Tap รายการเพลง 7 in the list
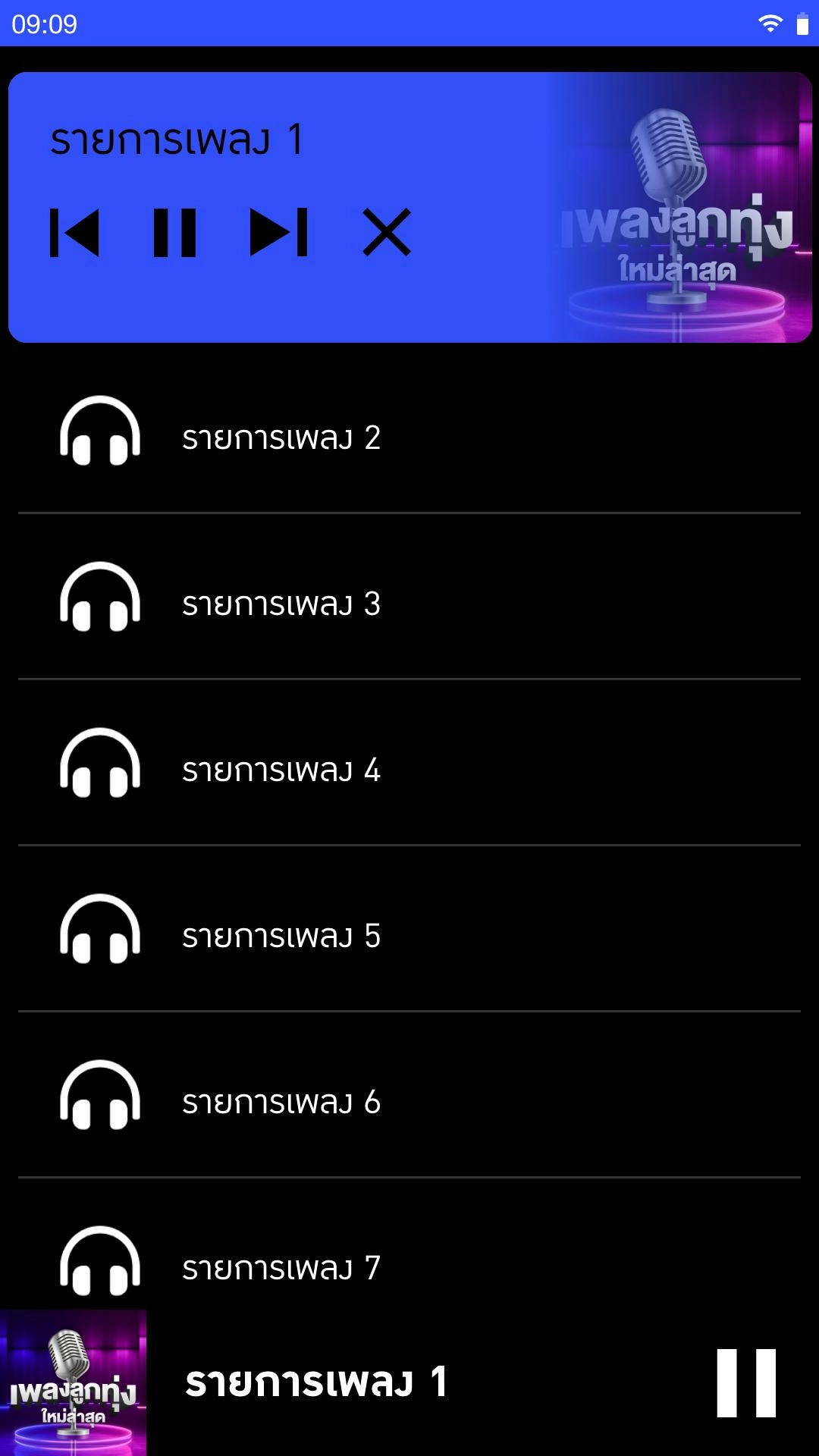 [x=409, y=1244]
